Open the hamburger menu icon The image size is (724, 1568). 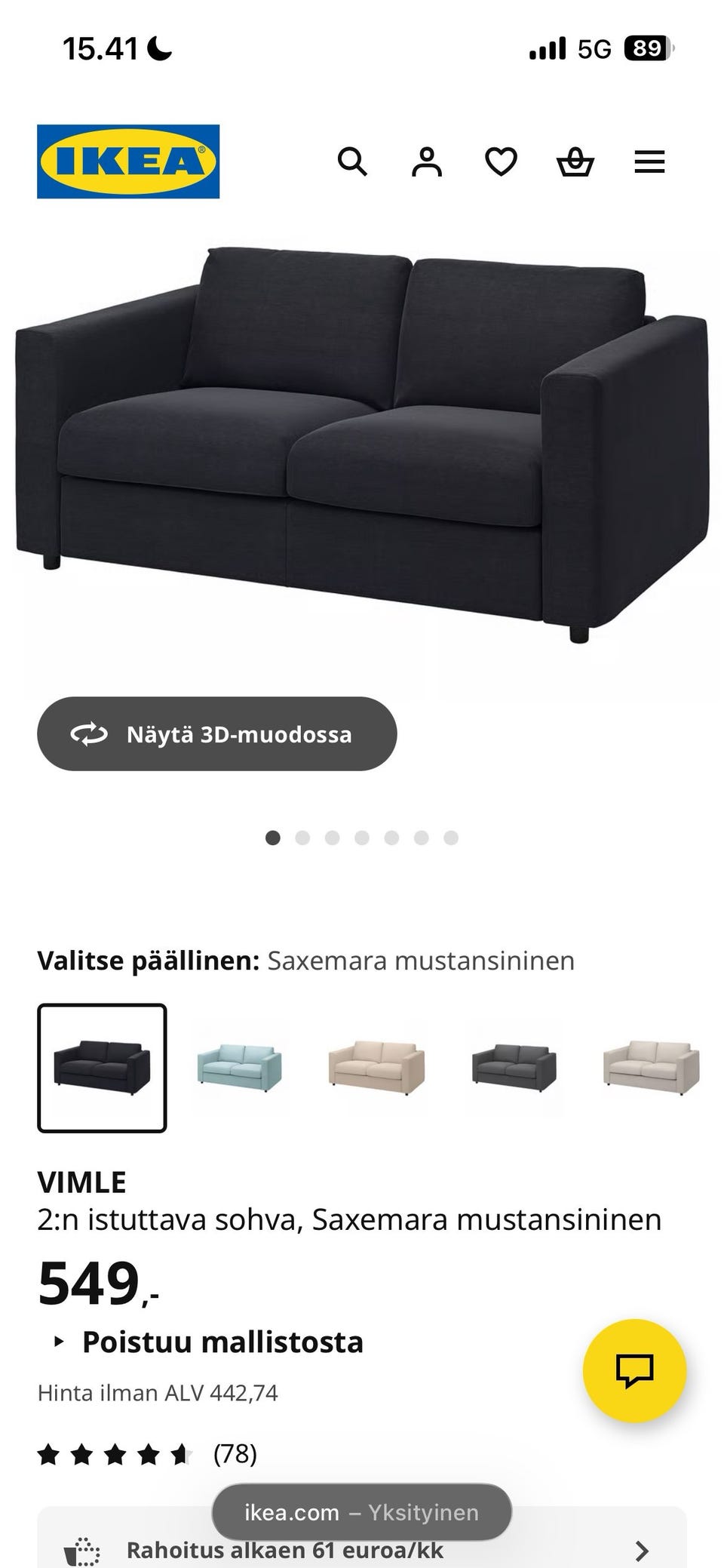[650, 161]
